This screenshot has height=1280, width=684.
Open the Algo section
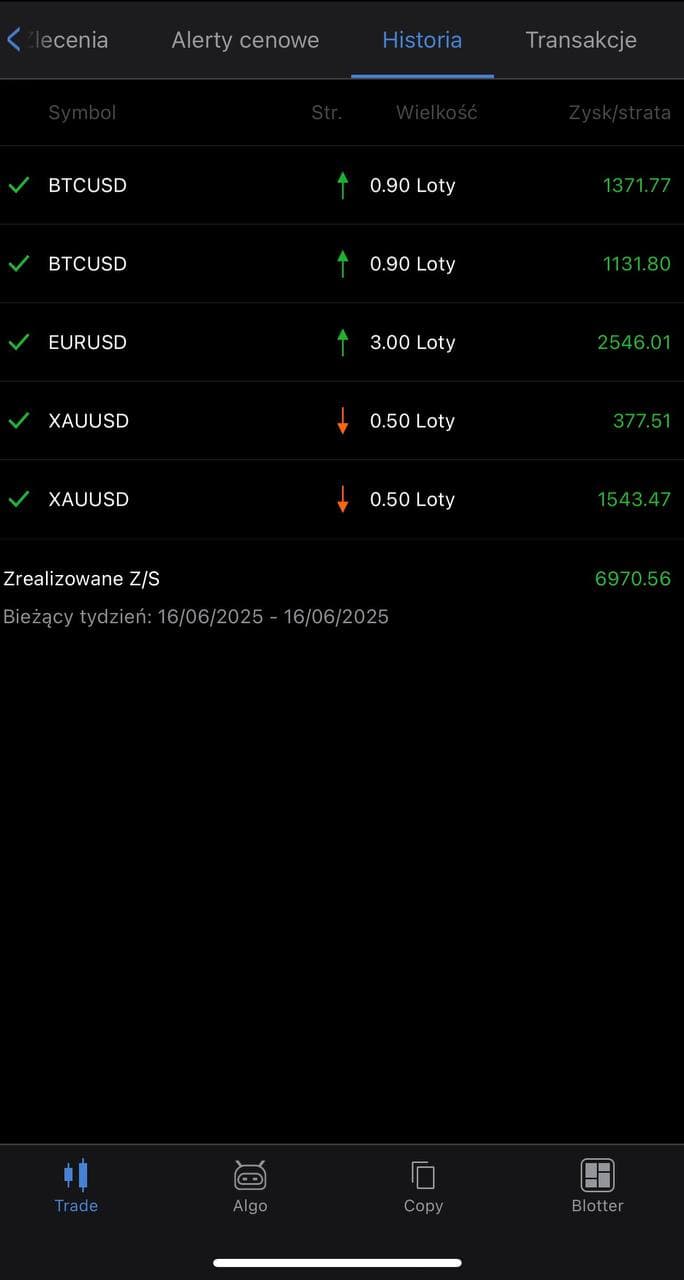click(x=250, y=1186)
